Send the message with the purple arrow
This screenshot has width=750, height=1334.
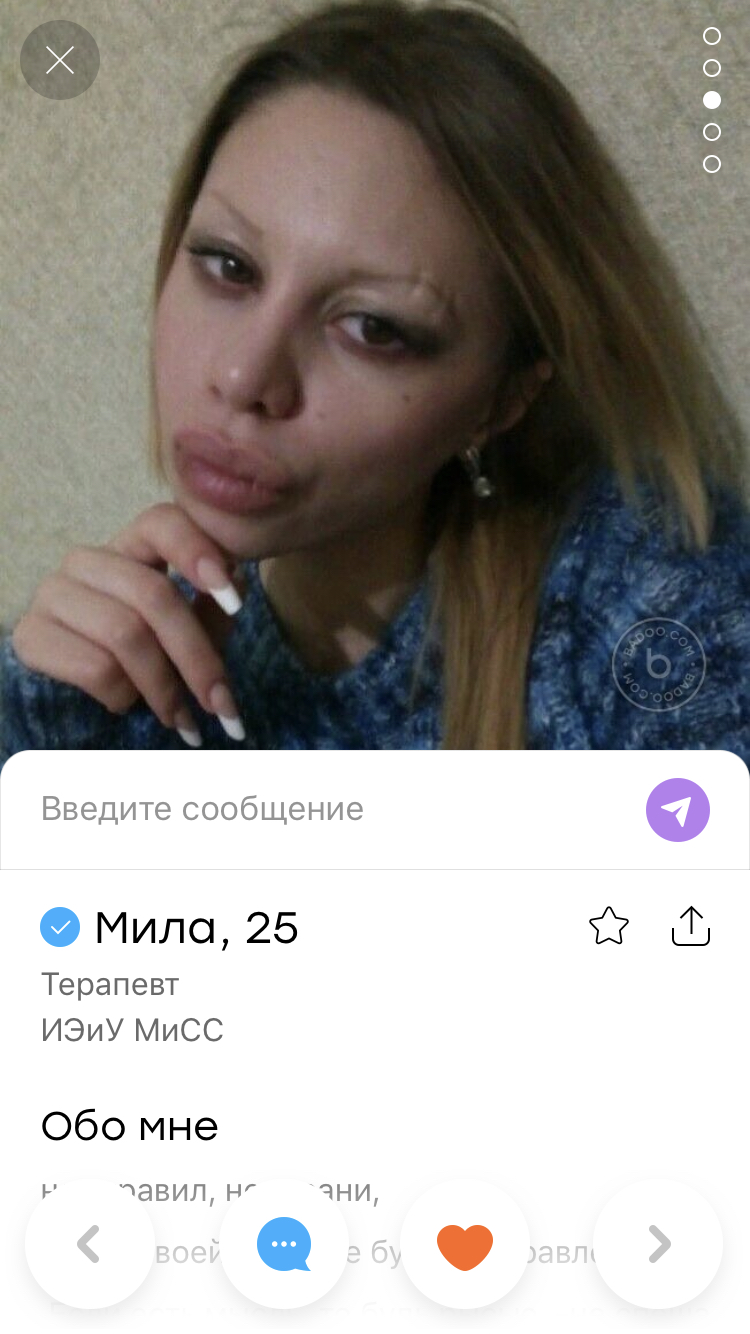(678, 810)
